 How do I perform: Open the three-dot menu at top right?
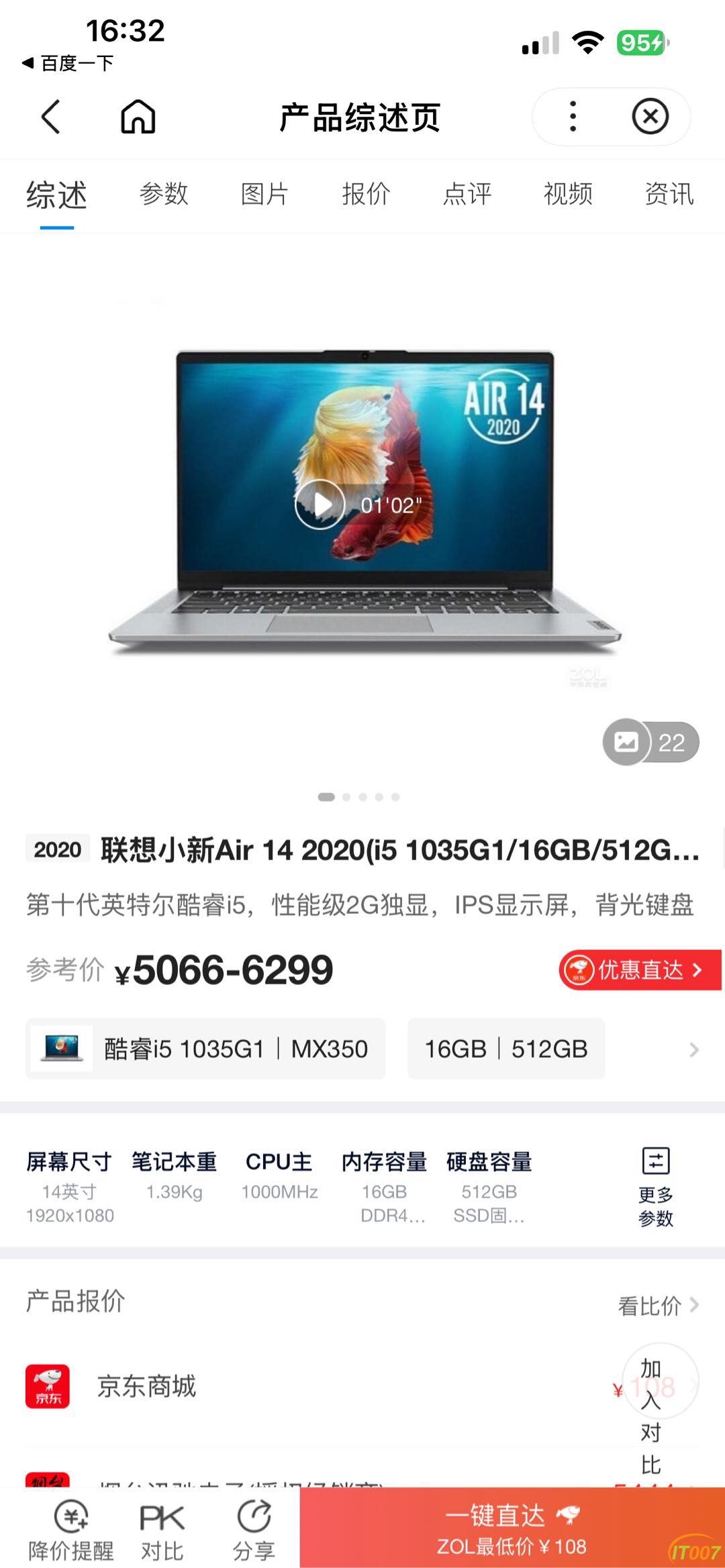click(571, 116)
